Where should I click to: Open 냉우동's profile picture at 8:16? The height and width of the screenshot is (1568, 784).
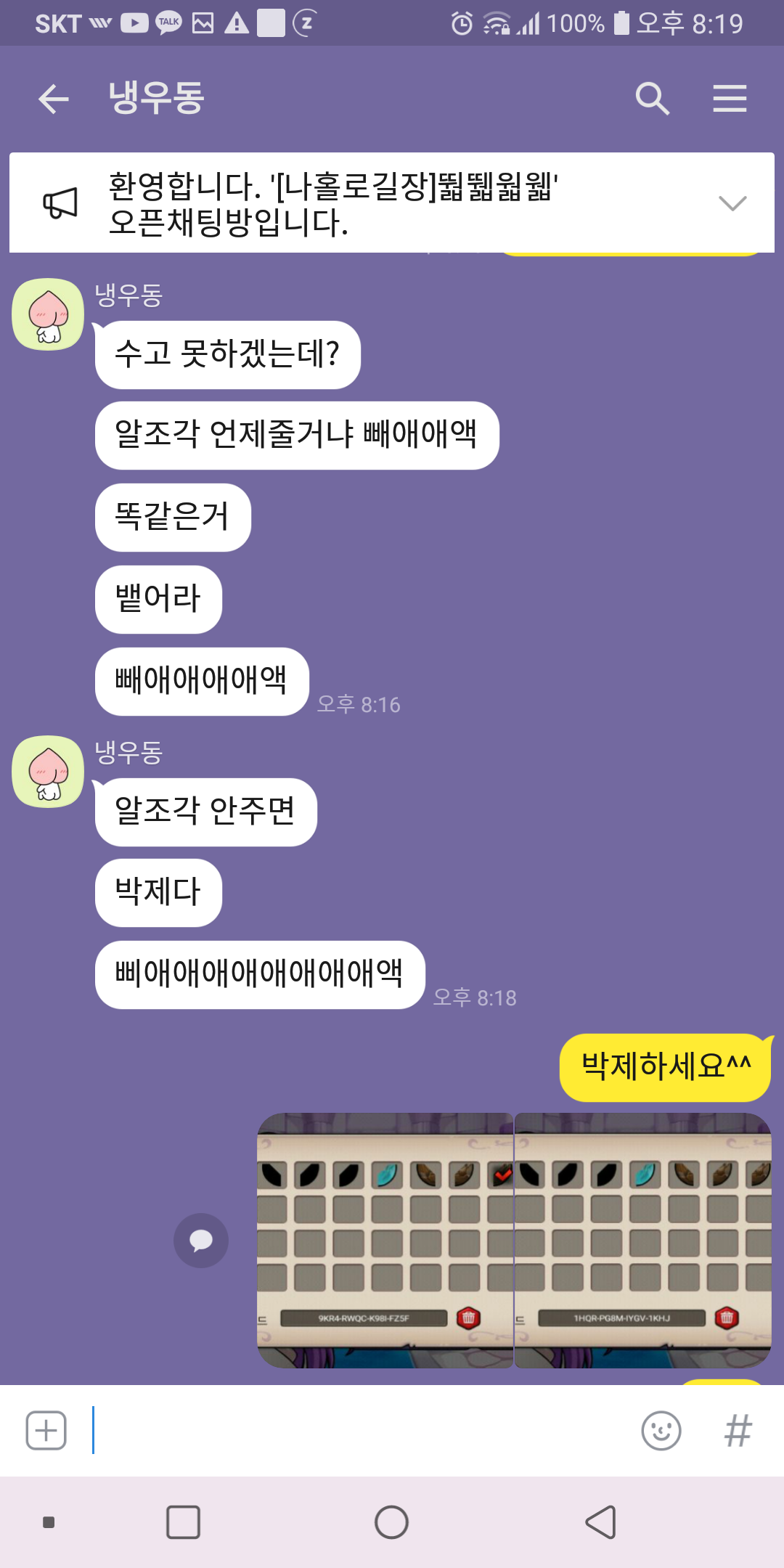tap(48, 314)
